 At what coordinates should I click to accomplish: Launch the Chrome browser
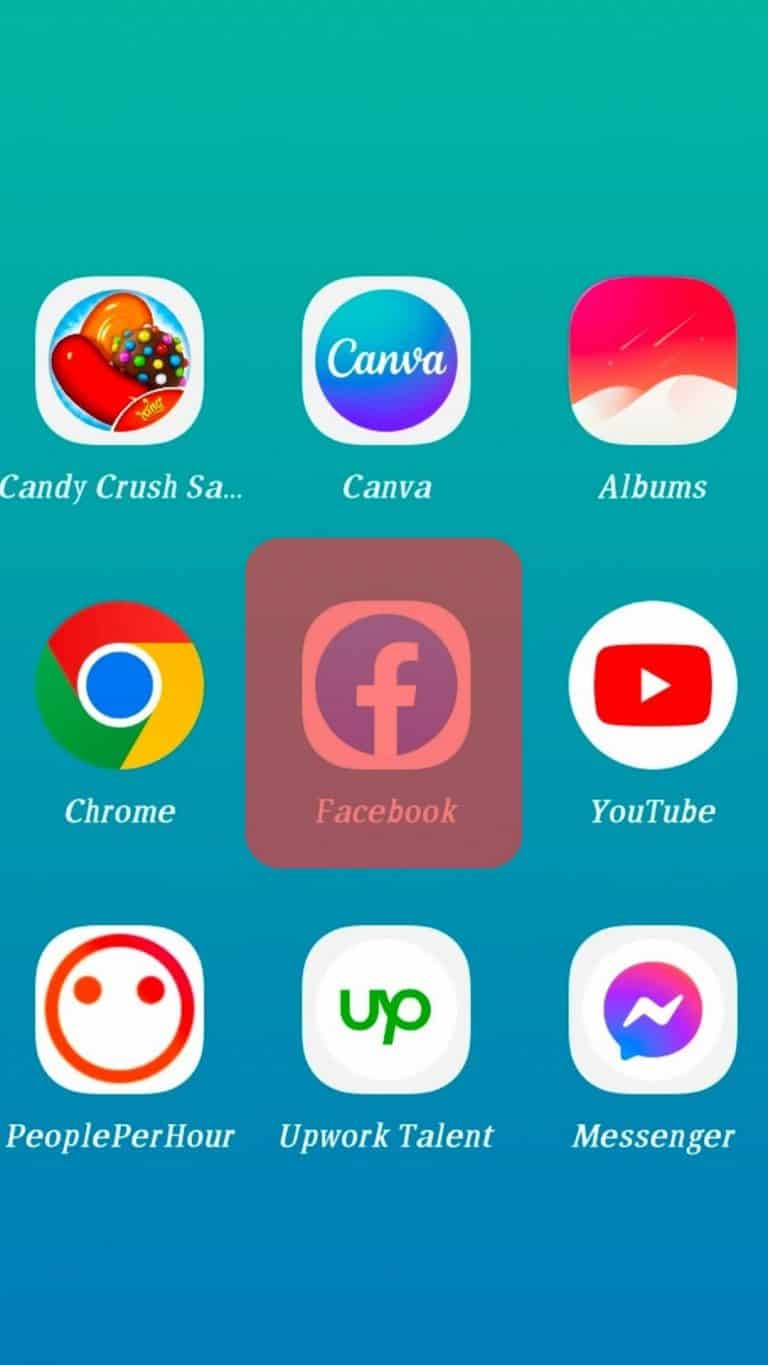tap(119, 685)
